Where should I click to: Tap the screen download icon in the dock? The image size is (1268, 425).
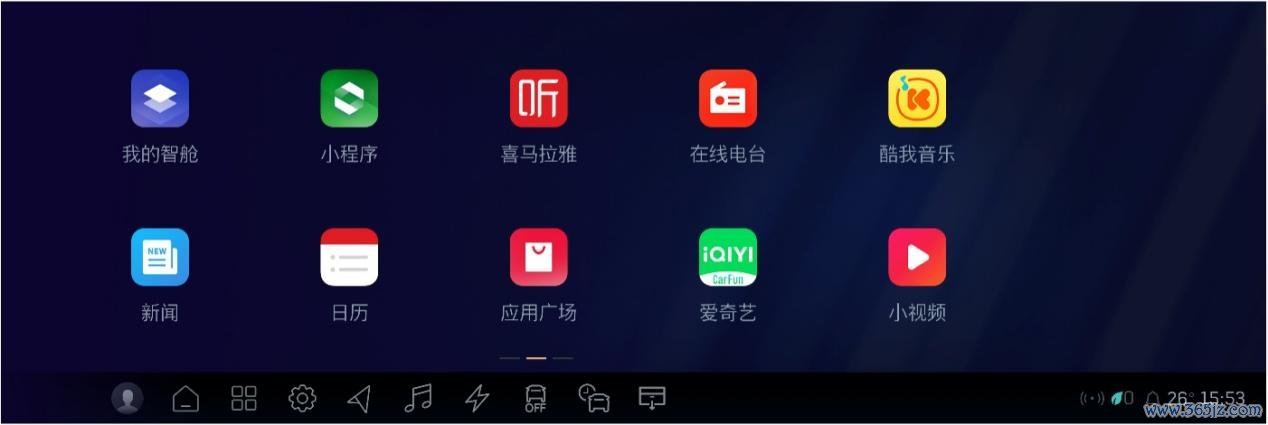tap(652, 399)
